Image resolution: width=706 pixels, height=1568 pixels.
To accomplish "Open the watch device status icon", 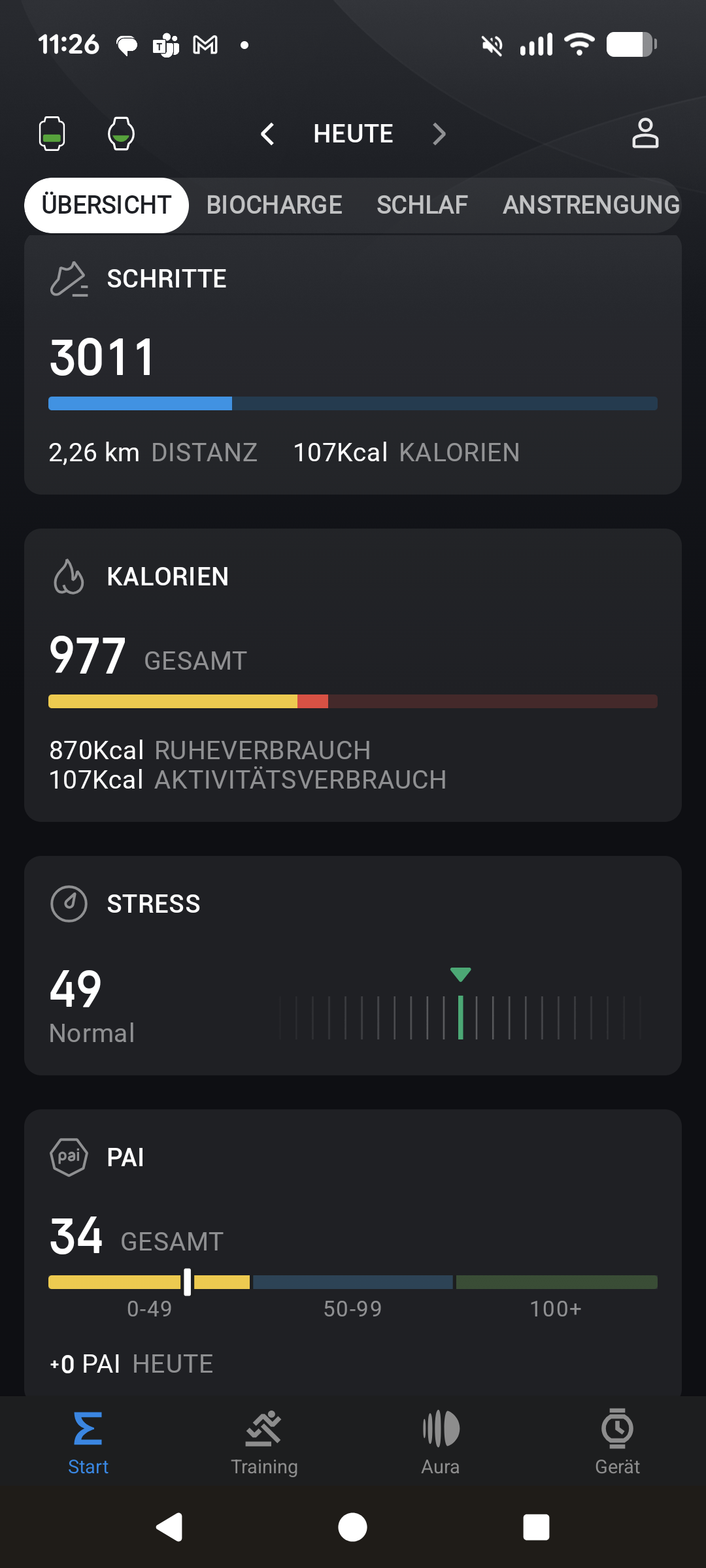I will (121, 134).
